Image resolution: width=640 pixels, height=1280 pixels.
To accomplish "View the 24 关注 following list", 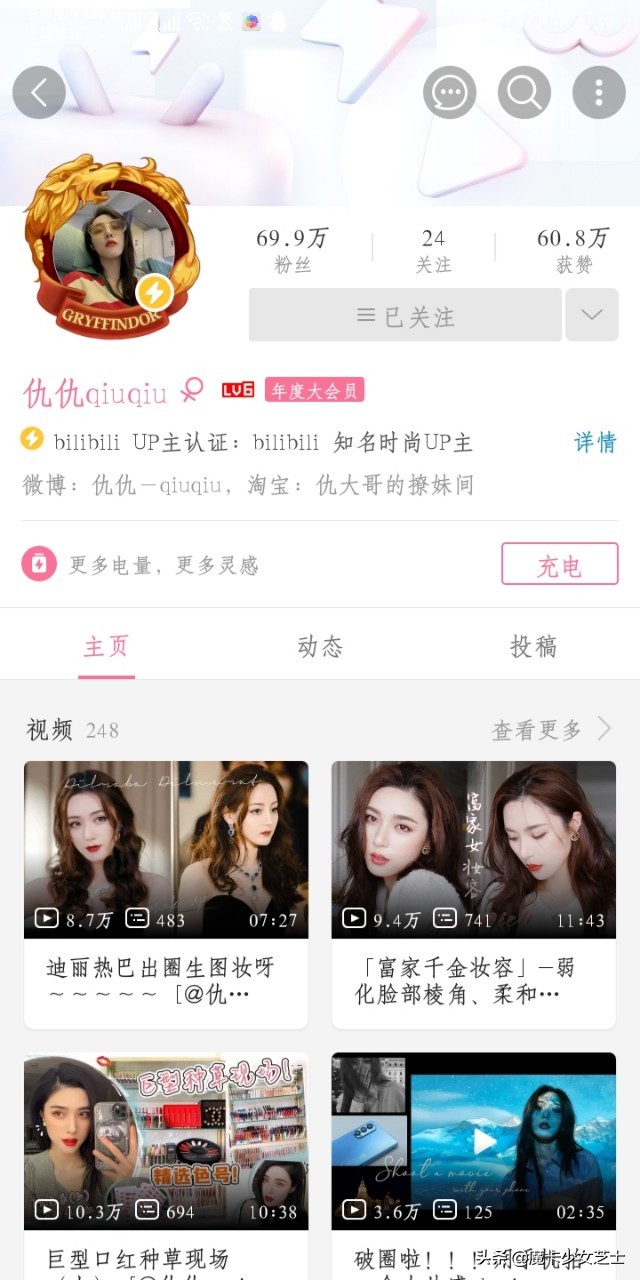I will click(x=433, y=250).
